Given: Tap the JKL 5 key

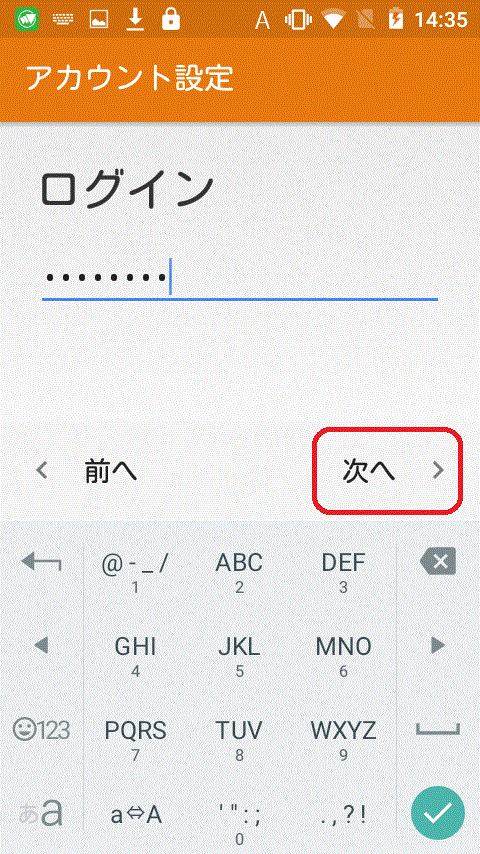Looking at the screenshot, I should 239,656.
